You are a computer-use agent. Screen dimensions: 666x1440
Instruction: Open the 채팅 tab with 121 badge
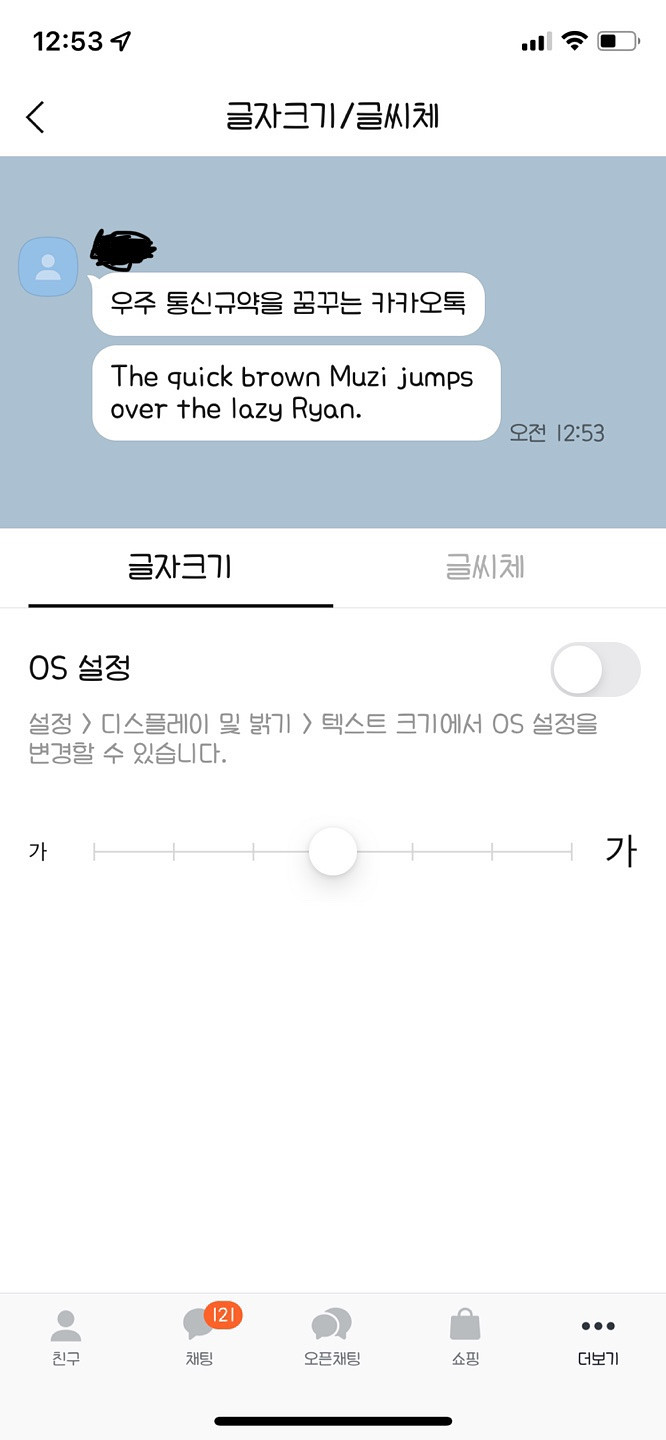(x=199, y=1337)
